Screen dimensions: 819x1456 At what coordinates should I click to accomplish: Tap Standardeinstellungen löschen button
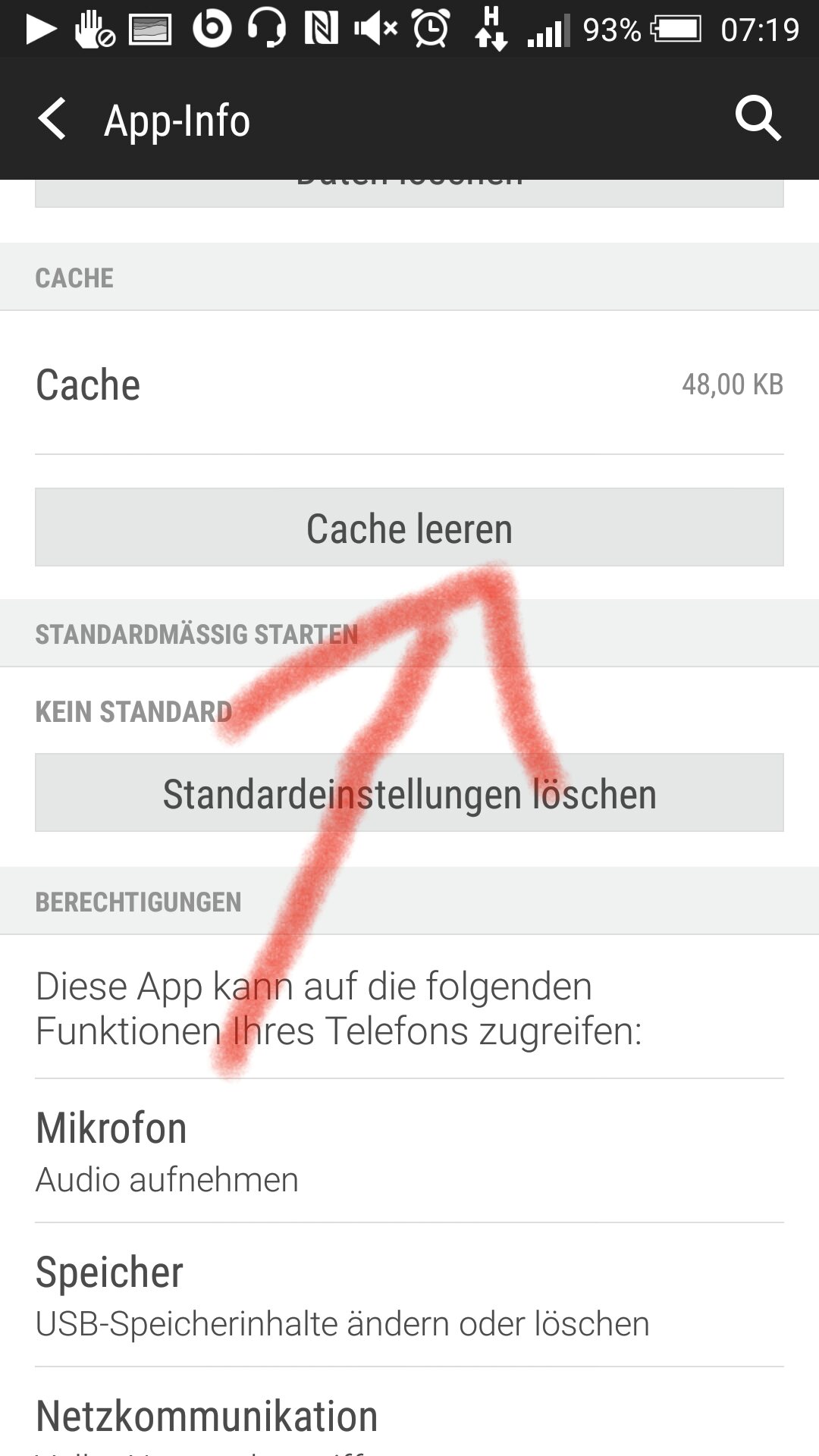click(409, 793)
